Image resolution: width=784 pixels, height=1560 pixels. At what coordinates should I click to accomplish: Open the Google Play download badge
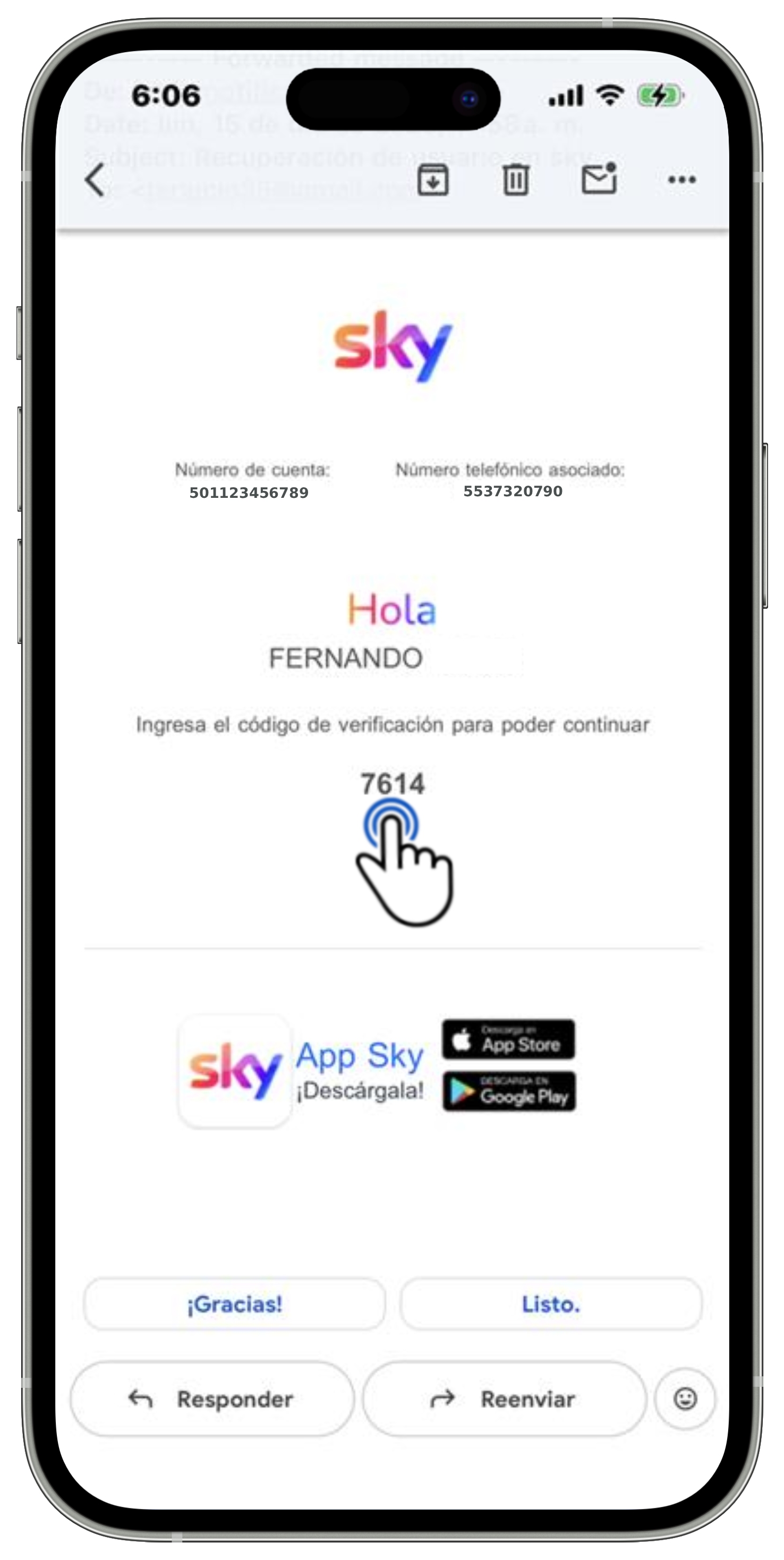coord(509,1091)
